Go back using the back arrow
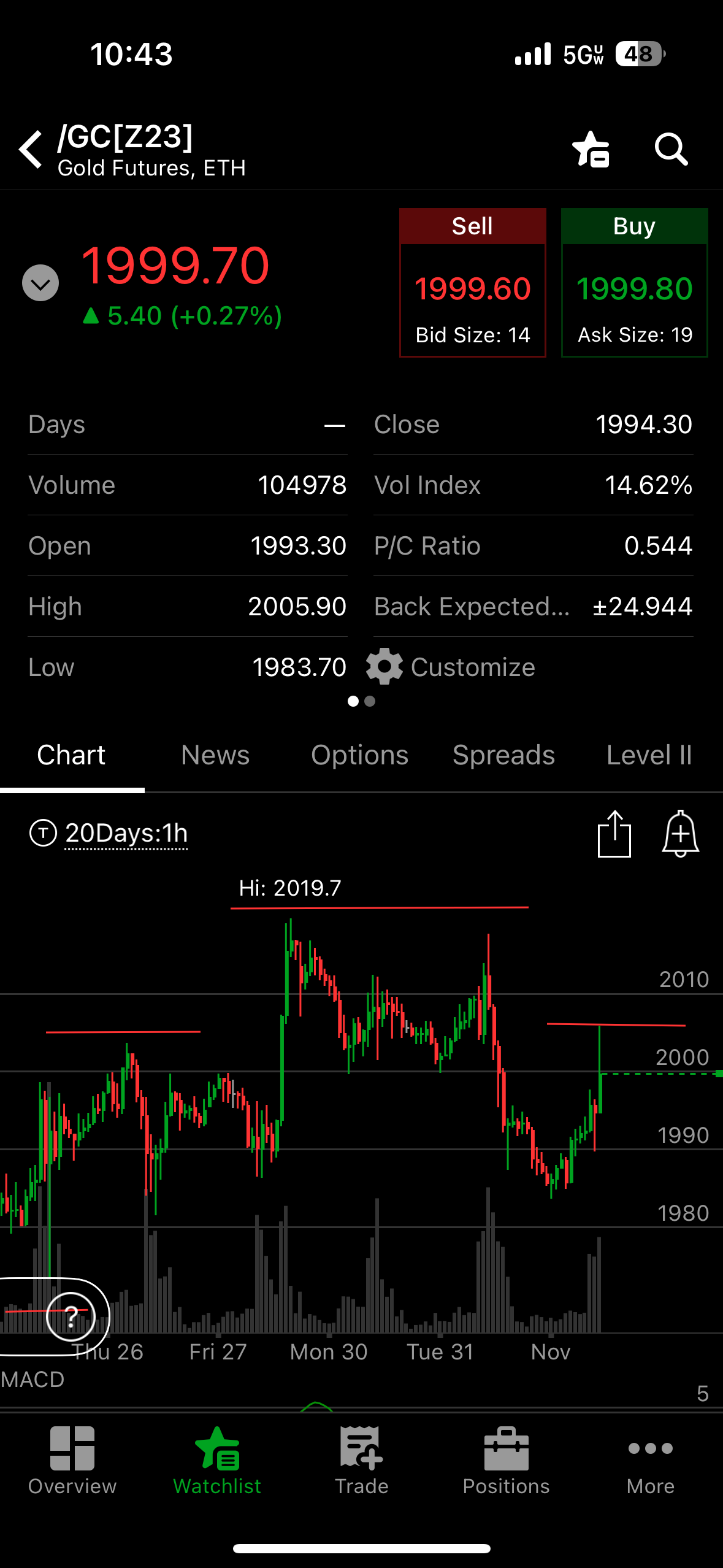723x1568 pixels. click(31, 149)
